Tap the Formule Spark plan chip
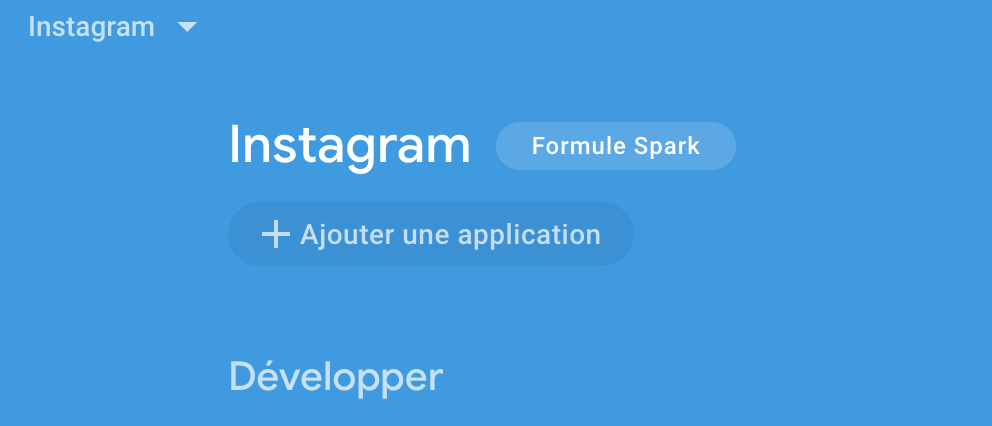 [615, 146]
